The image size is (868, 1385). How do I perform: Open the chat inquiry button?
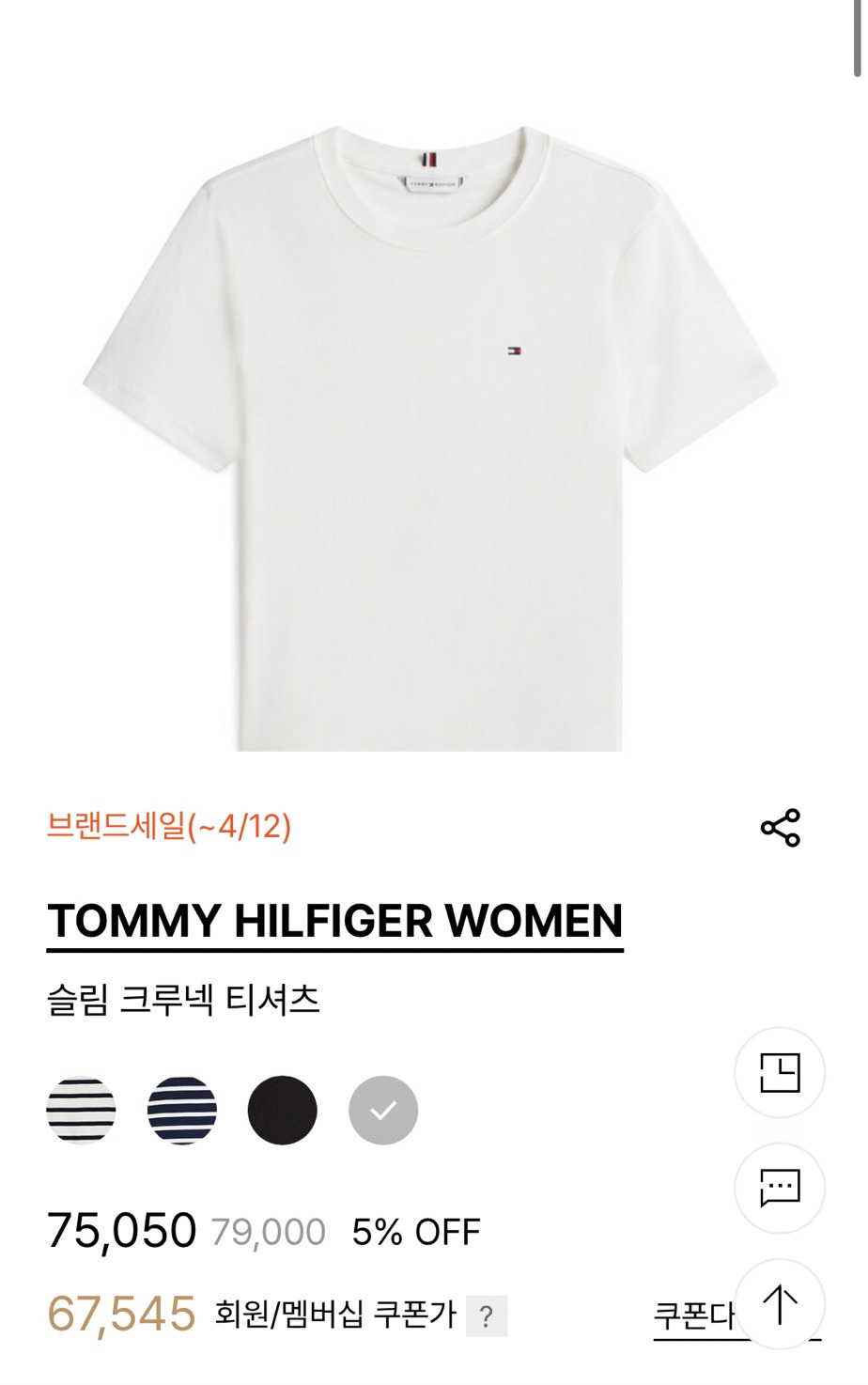[x=780, y=1189]
